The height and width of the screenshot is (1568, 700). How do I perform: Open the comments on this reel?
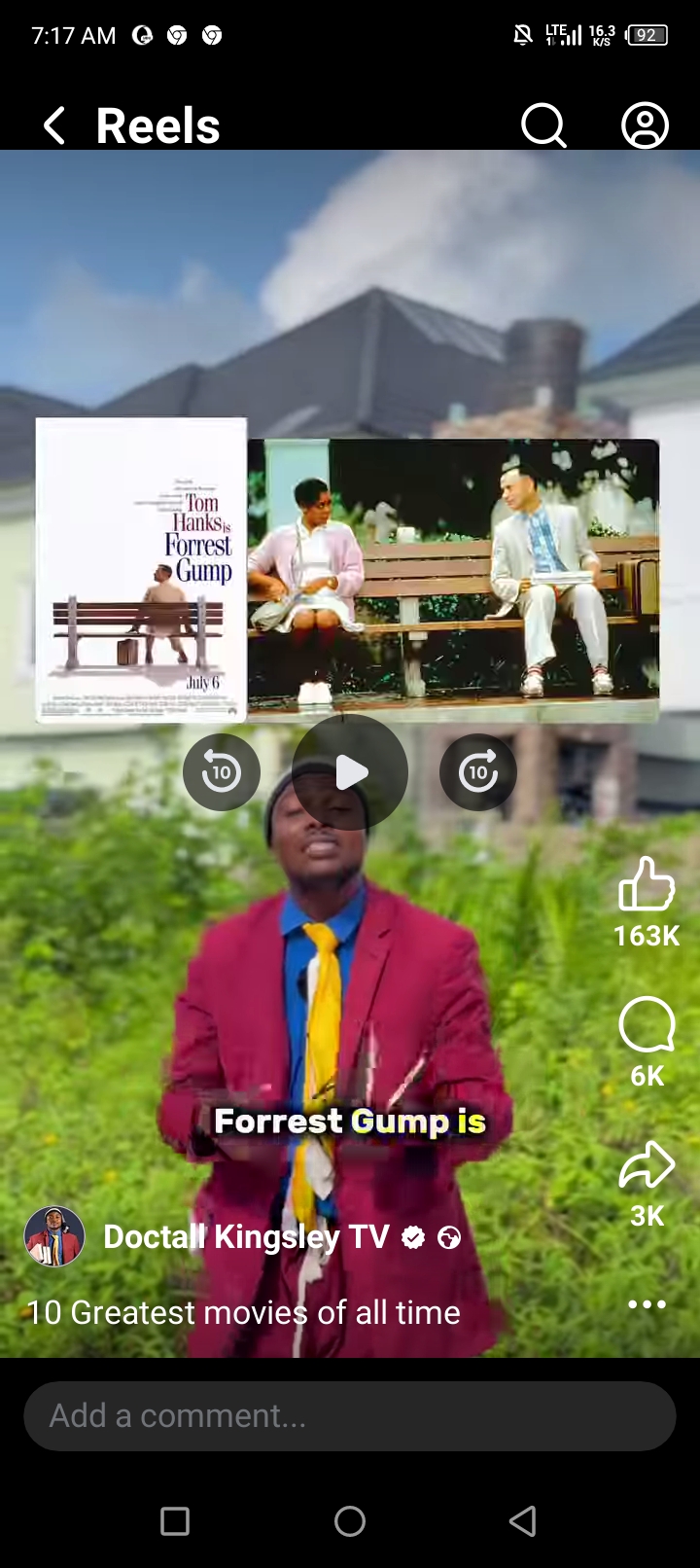click(x=647, y=1024)
